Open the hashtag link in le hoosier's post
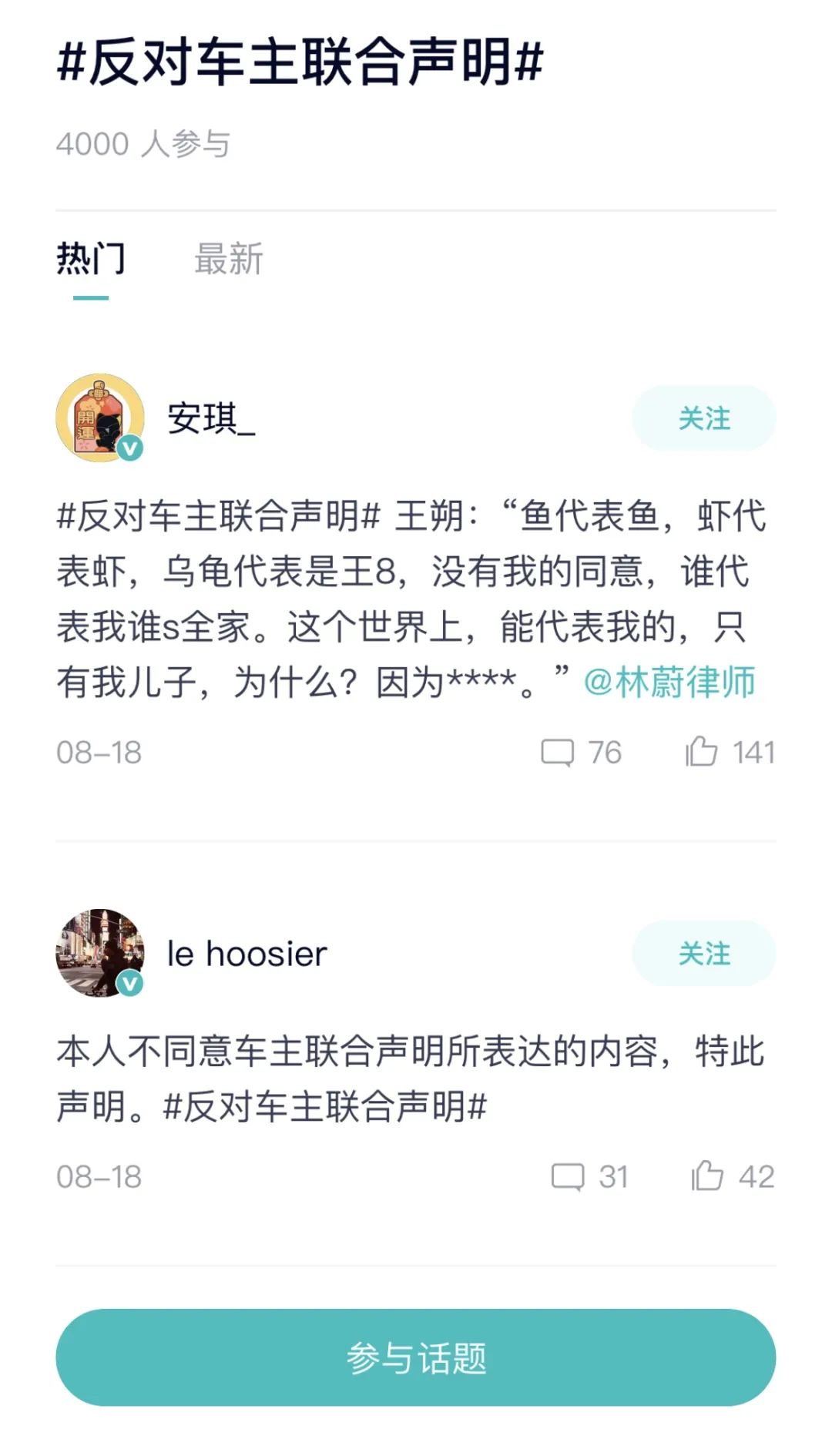This screenshot has height=1456, width=832. pyautogui.click(x=325, y=1108)
